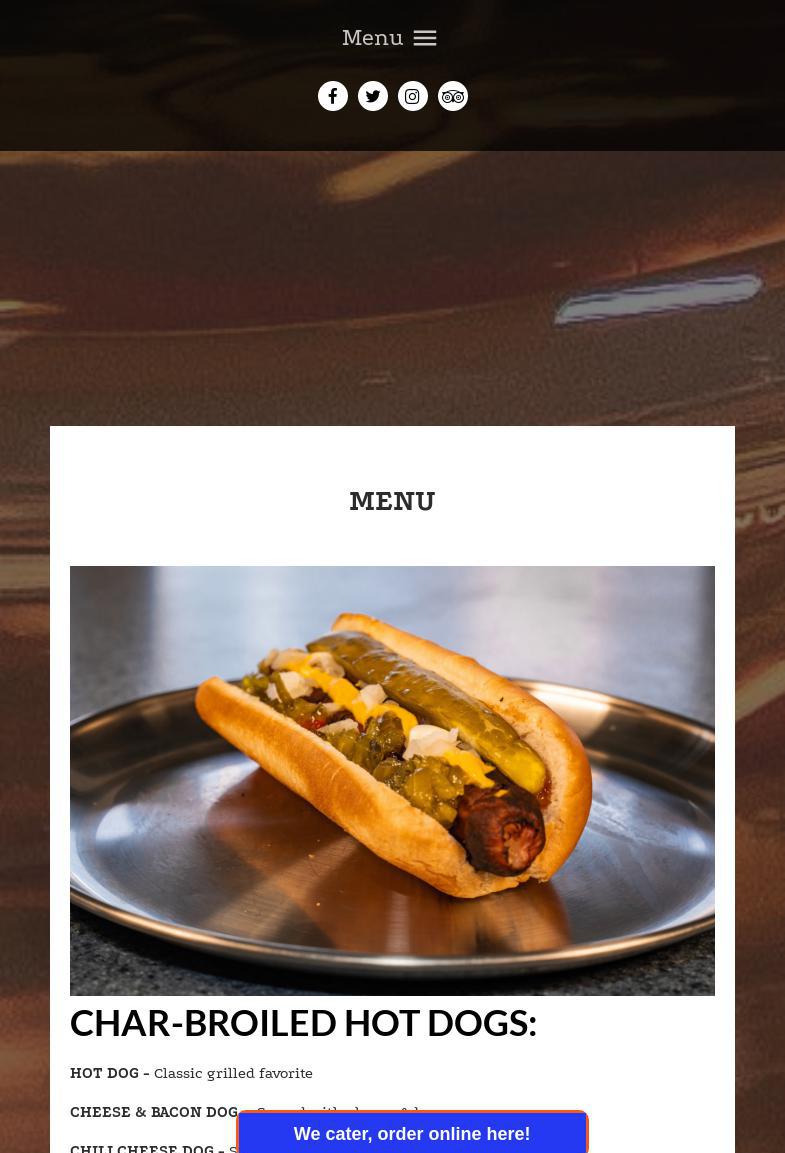This screenshot has height=1153, width=785.
Task: Visit the Facebook page
Action: click(x=333, y=96)
